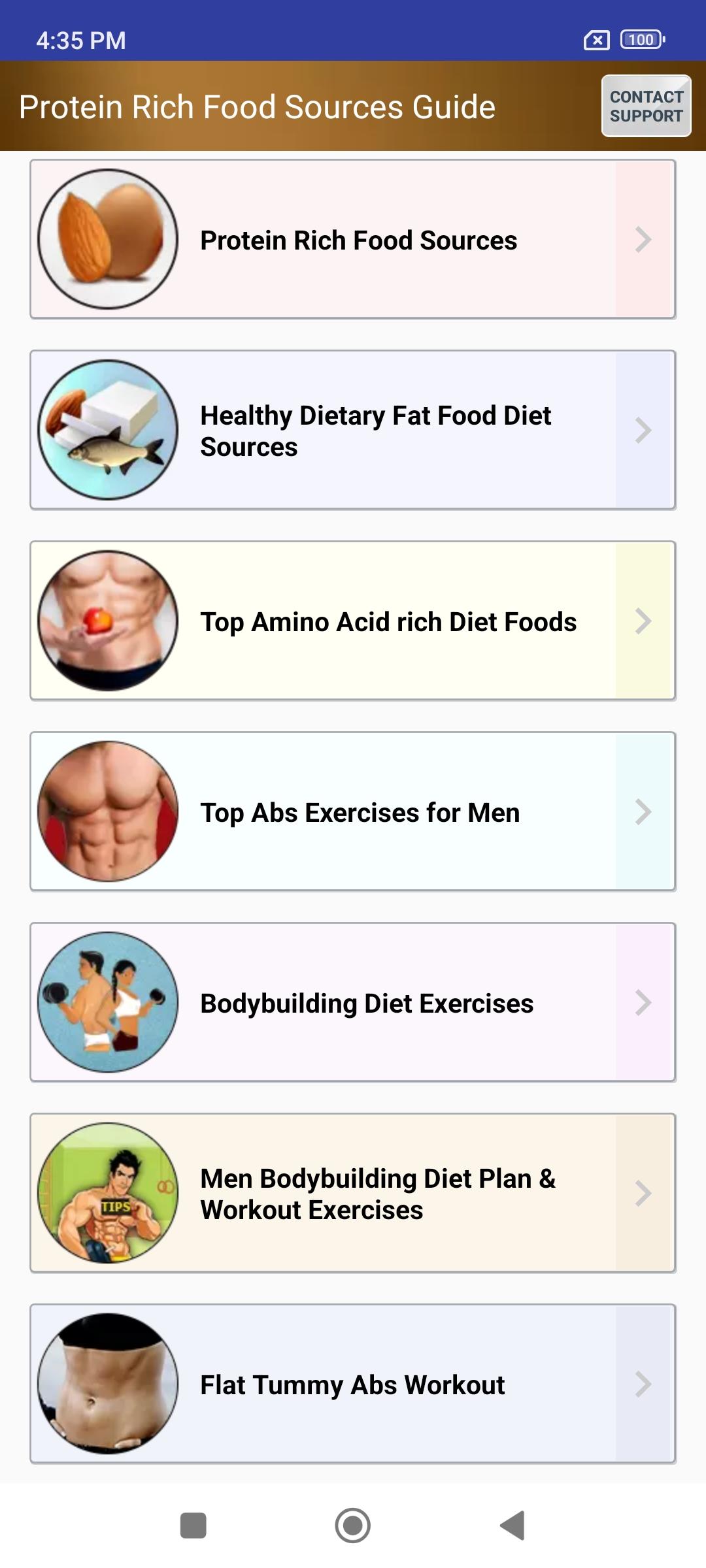Open Healthy Dietary Fat Food Diet Sources
Image resolution: width=706 pixels, height=1568 pixels.
coord(353,430)
